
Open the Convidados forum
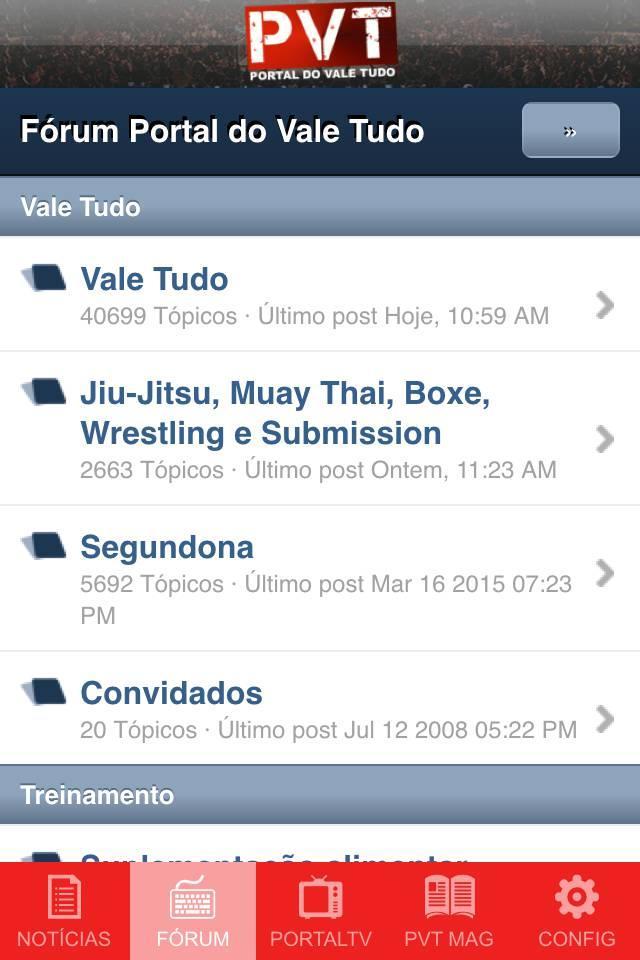coord(318,708)
